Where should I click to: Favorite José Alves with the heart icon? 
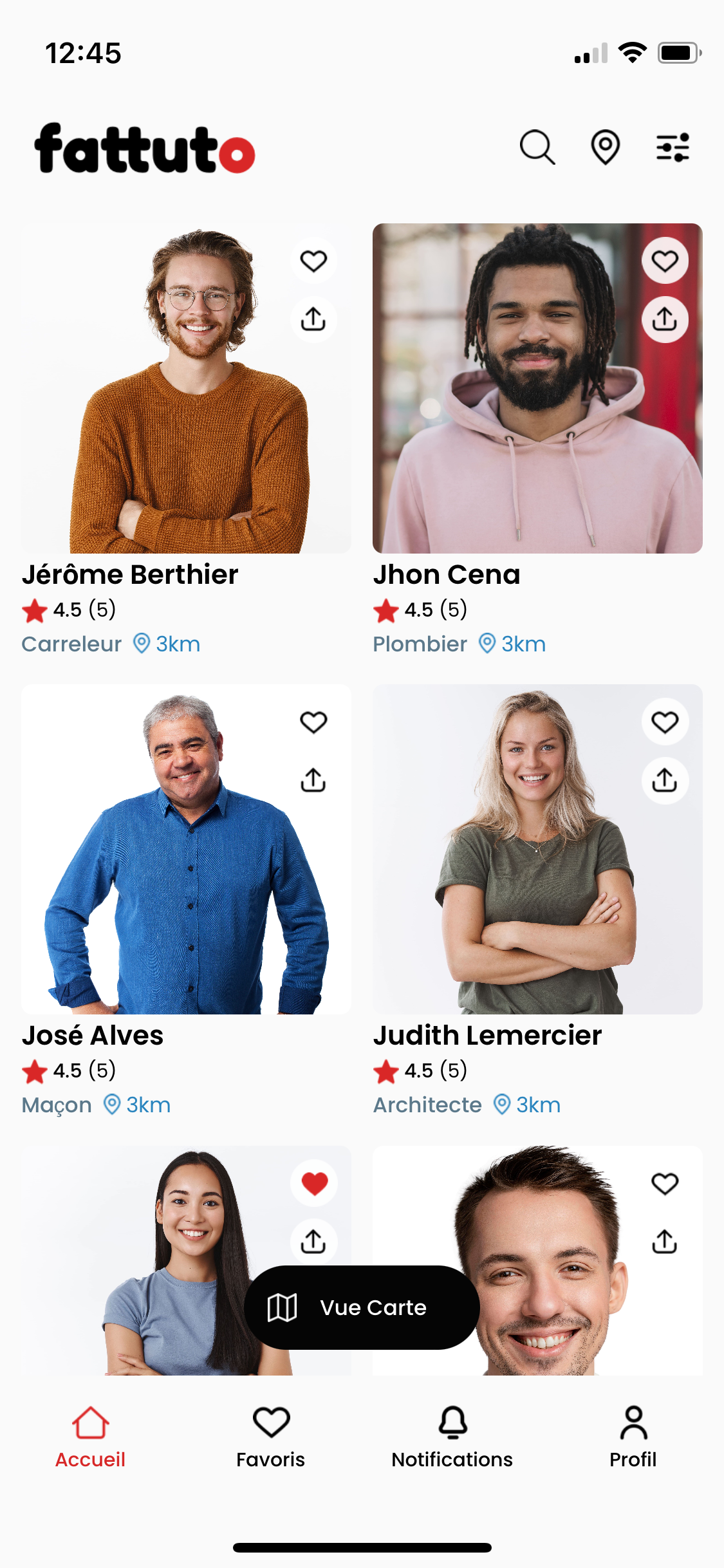click(x=313, y=722)
